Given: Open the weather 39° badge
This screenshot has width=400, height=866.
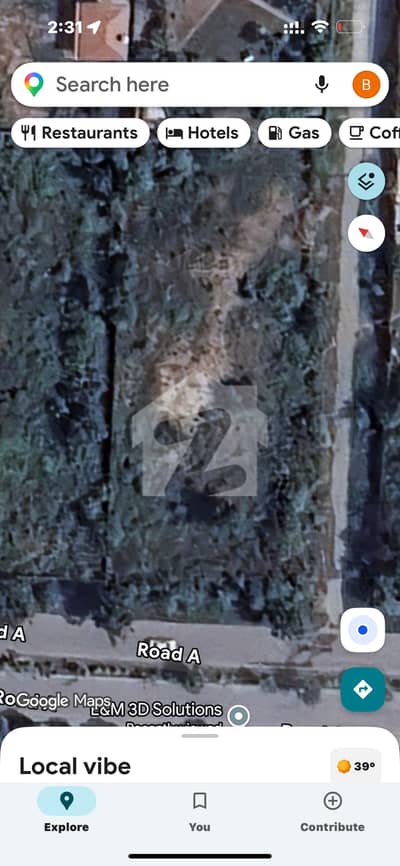Looking at the screenshot, I should tap(356, 766).
